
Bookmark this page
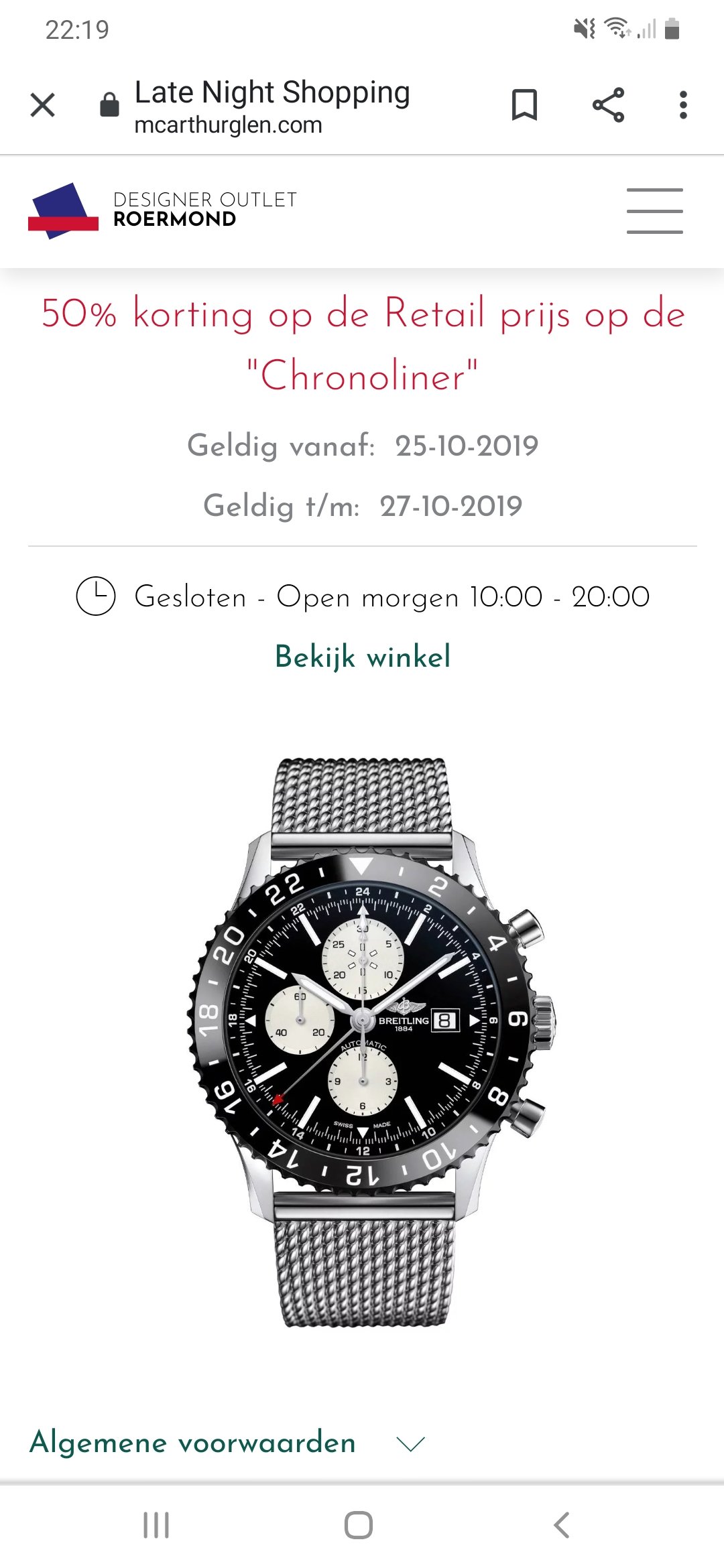(x=524, y=105)
